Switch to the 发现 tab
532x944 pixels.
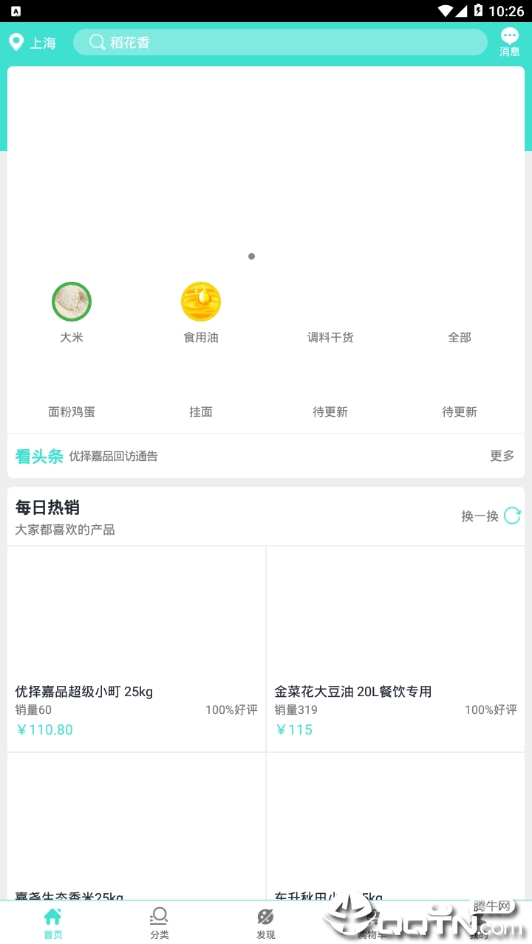point(265,923)
